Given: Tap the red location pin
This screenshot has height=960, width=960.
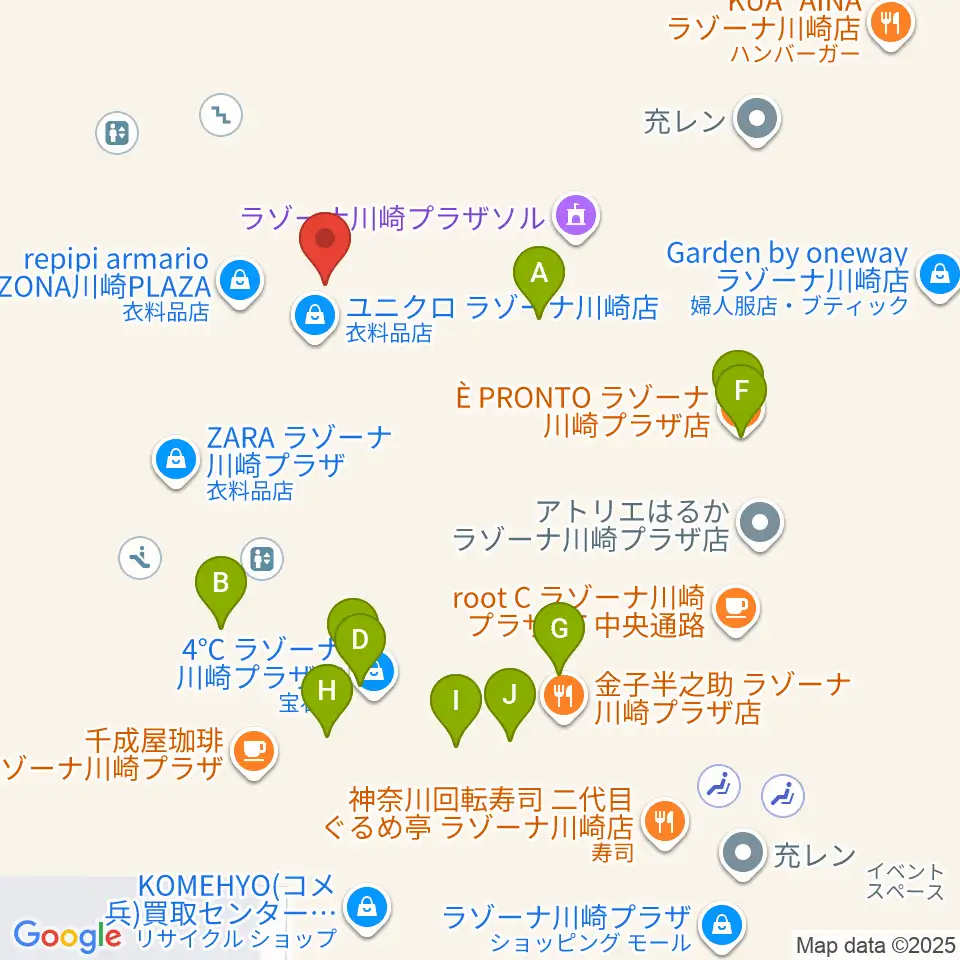Looking at the screenshot, I should point(325,247).
